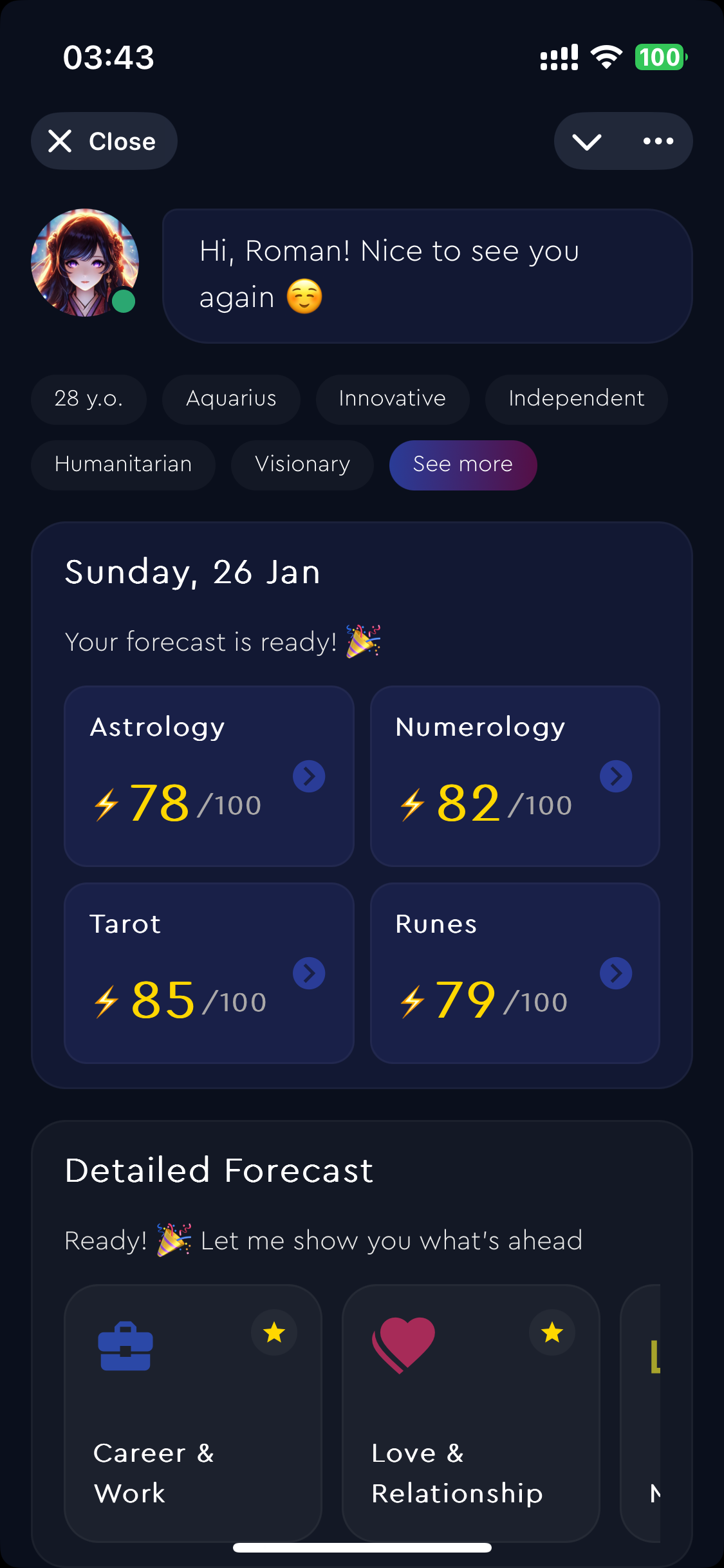Viewport: 724px width, 1568px height.
Task: Open the assistant's avatar picture
Action: [x=84, y=266]
